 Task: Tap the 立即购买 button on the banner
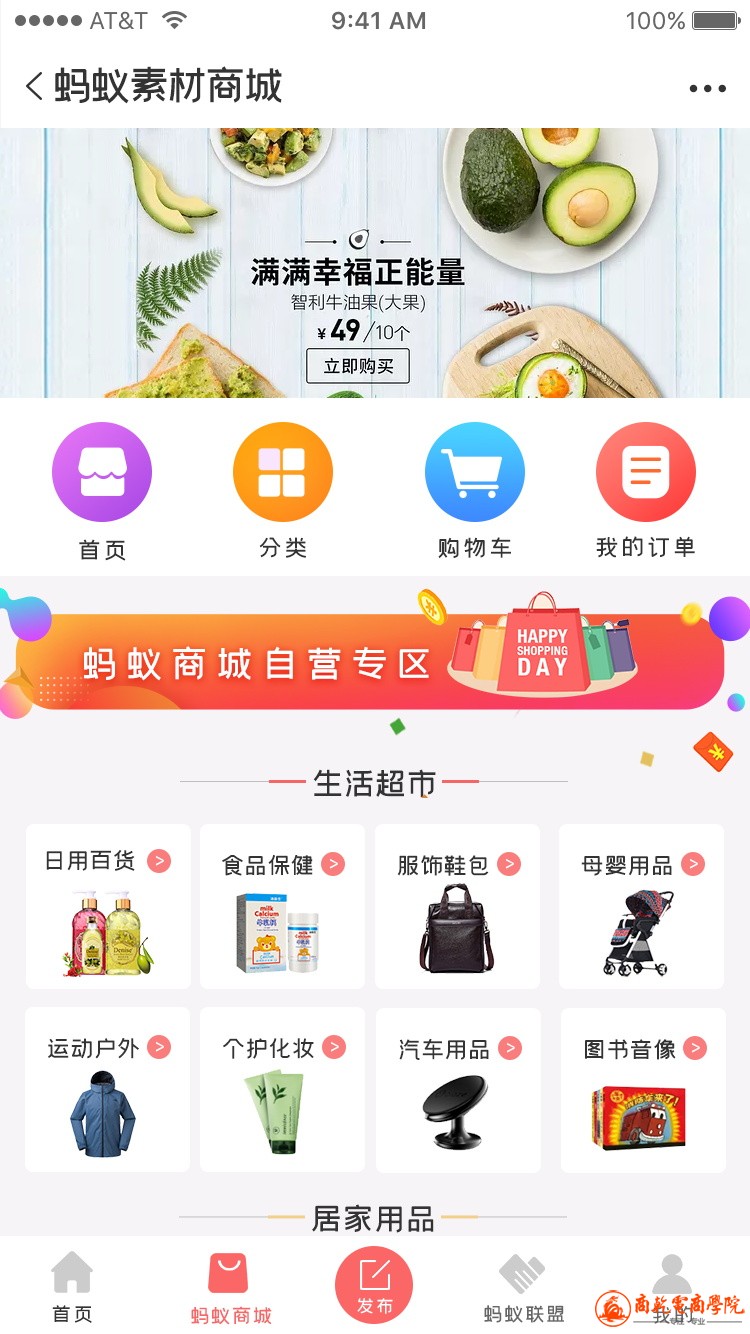(358, 366)
